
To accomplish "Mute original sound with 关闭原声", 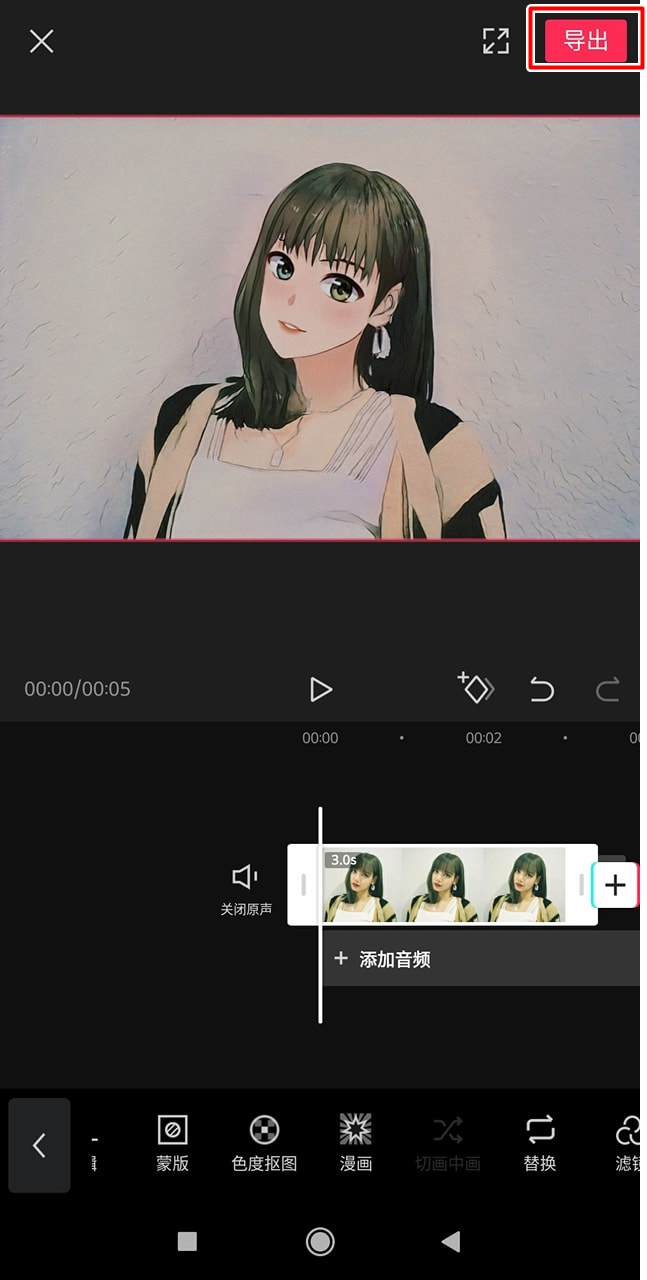I will click(246, 888).
